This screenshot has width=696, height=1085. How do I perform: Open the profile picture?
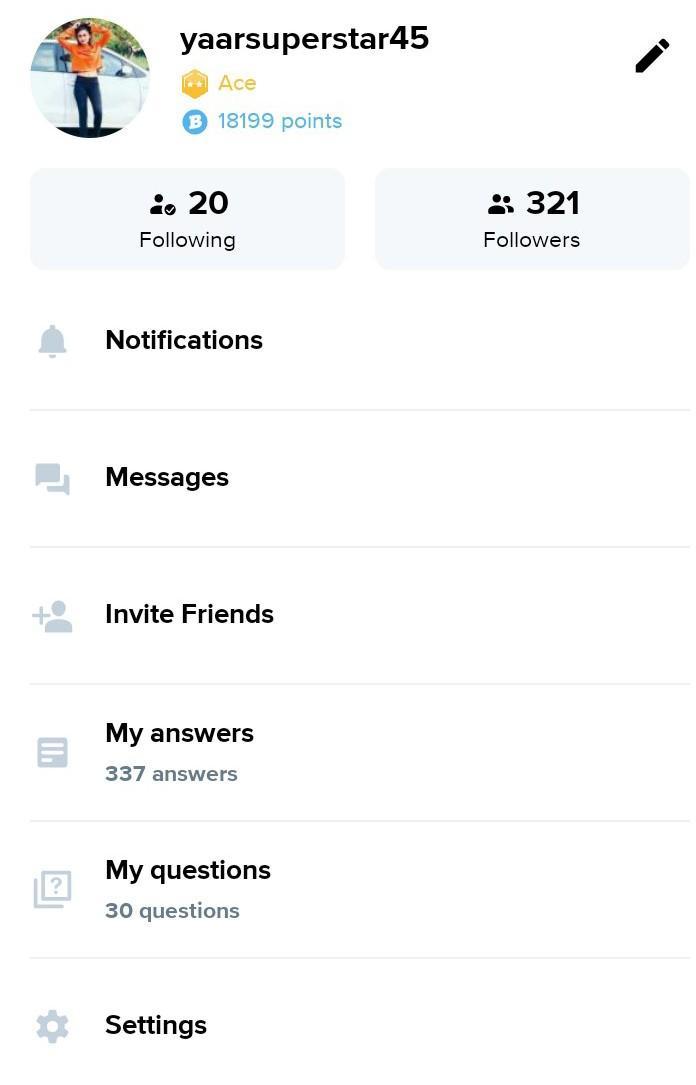click(90, 78)
